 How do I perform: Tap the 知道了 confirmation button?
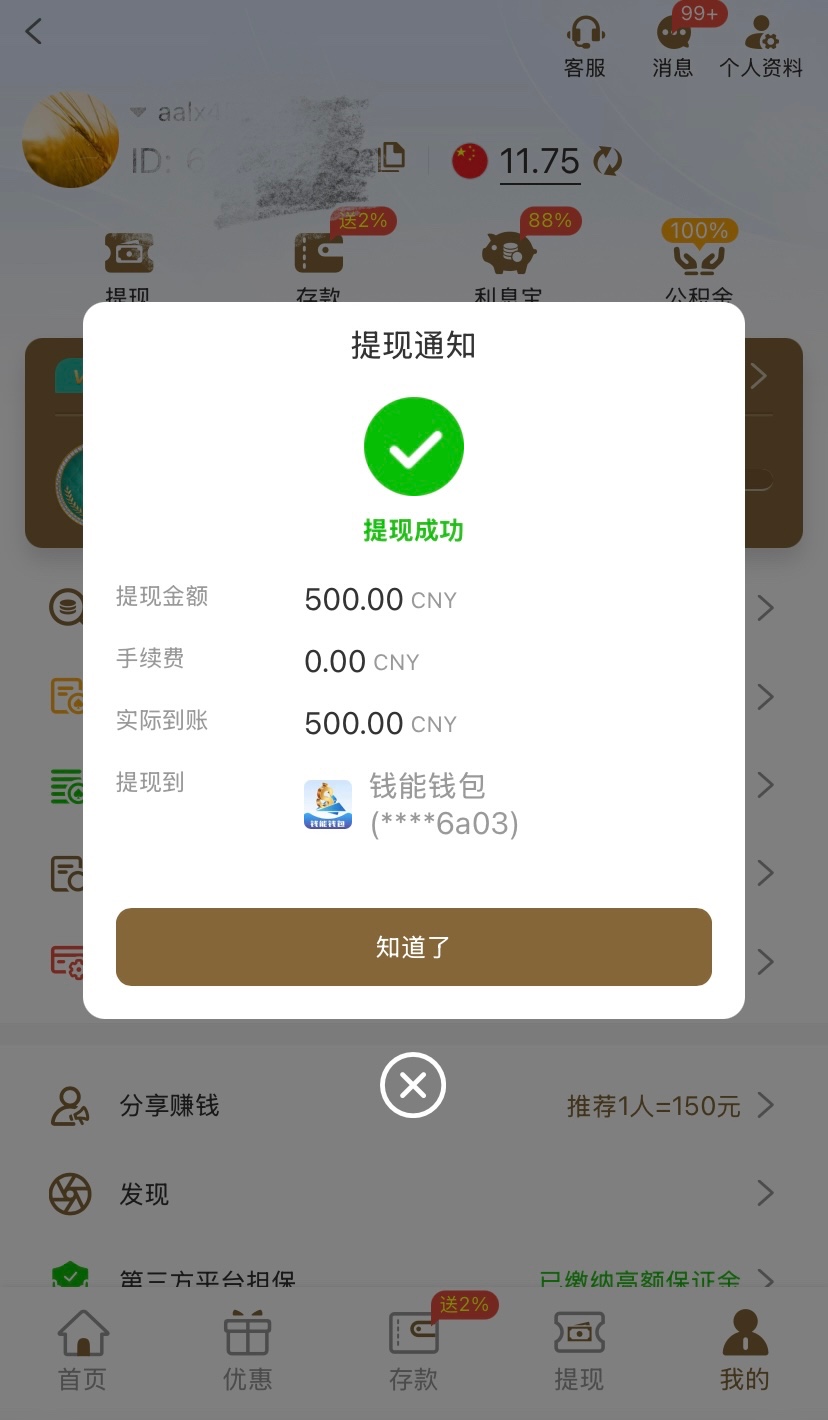(413, 946)
